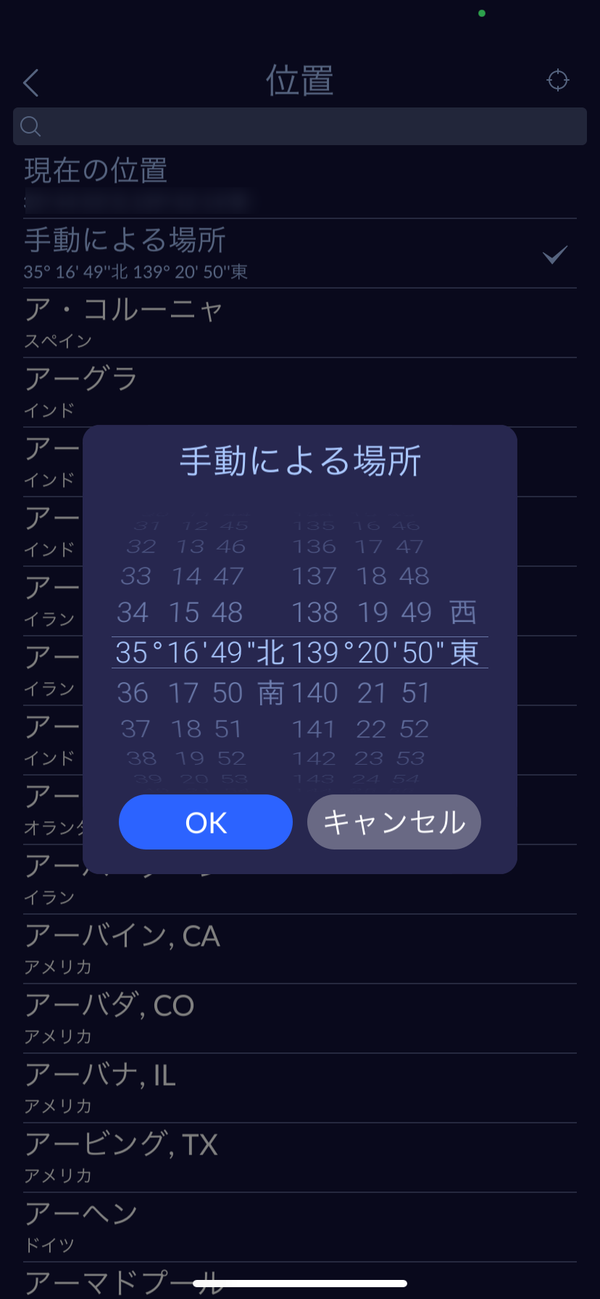600x1299 pixels.
Task: Use current GPS location crosshair icon
Action: click(558, 81)
